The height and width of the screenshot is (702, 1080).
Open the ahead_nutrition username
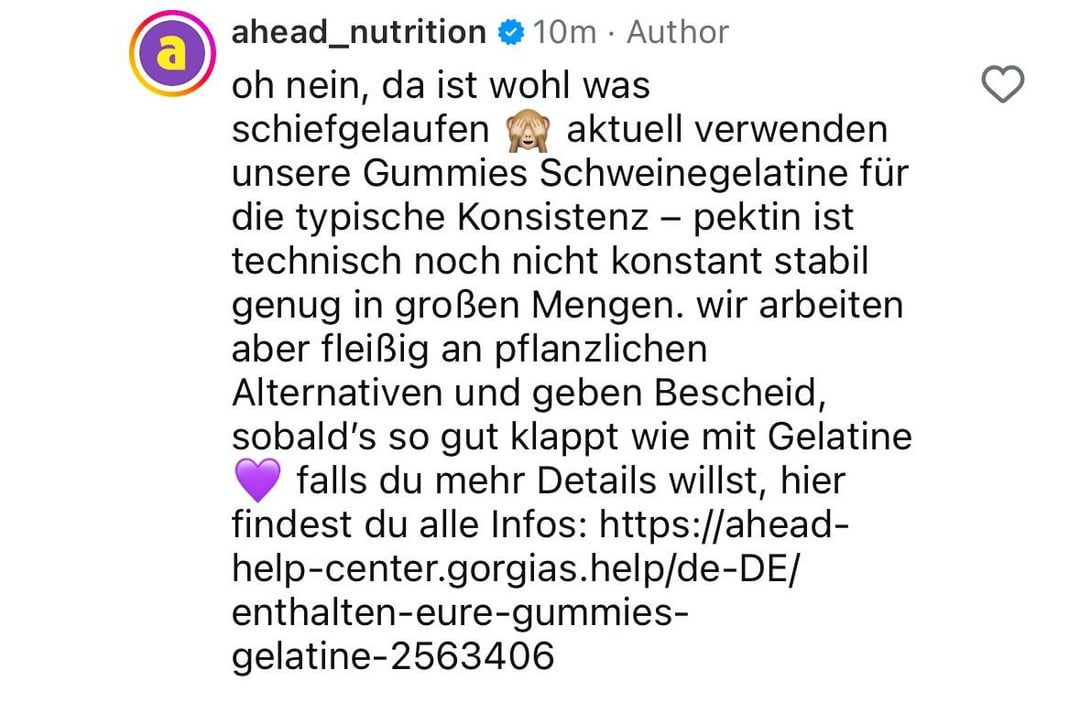358,32
